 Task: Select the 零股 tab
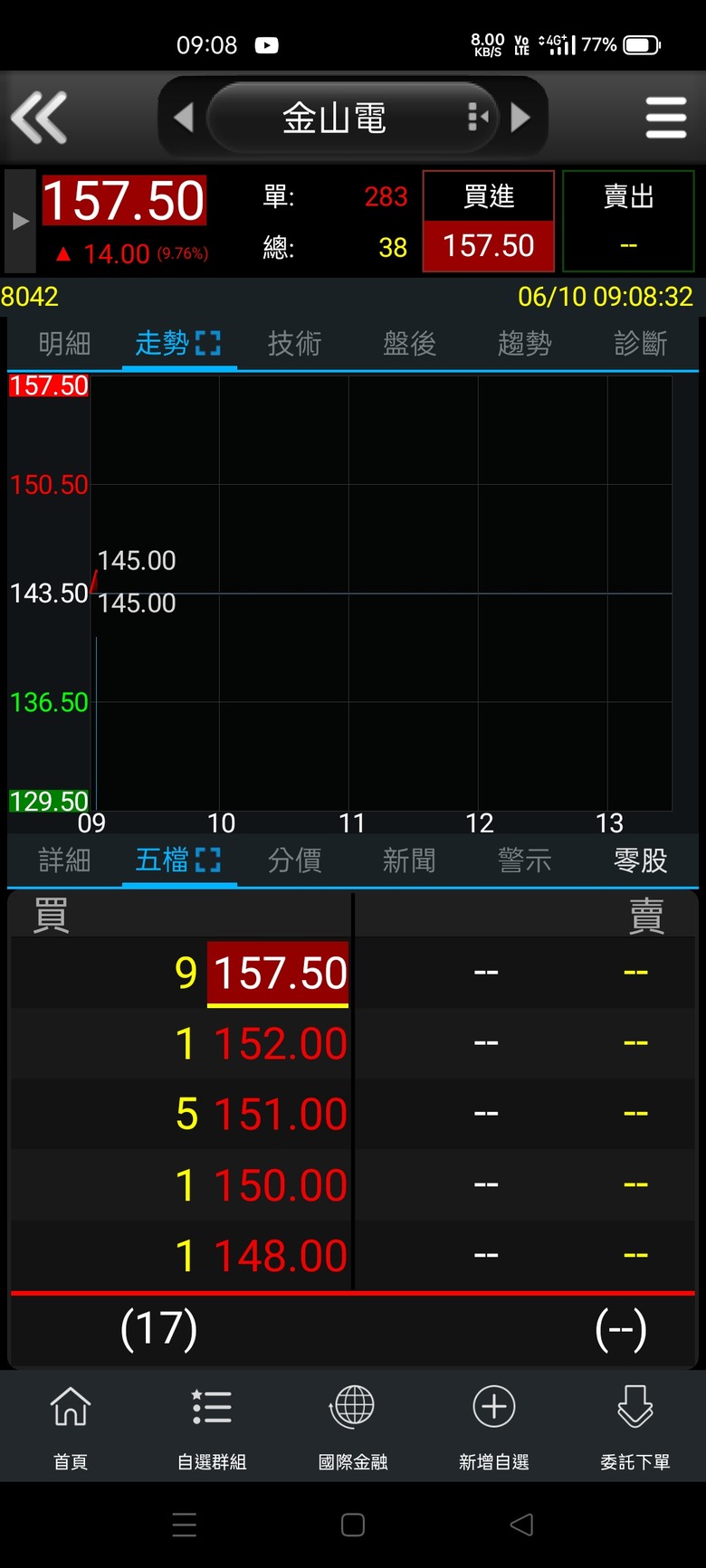click(x=640, y=860)
